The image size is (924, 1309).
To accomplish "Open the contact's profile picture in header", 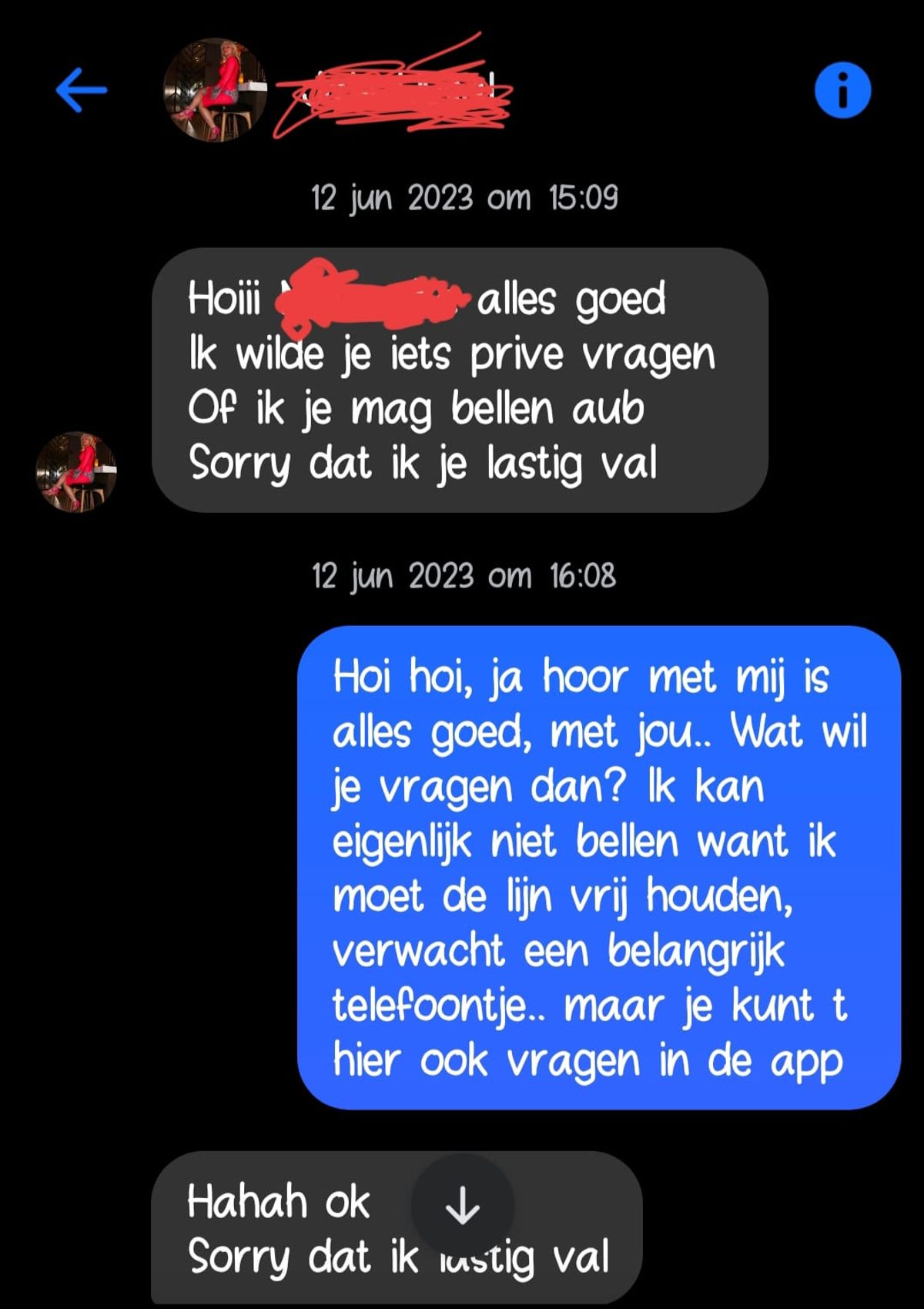I will (x=215, y=90).
